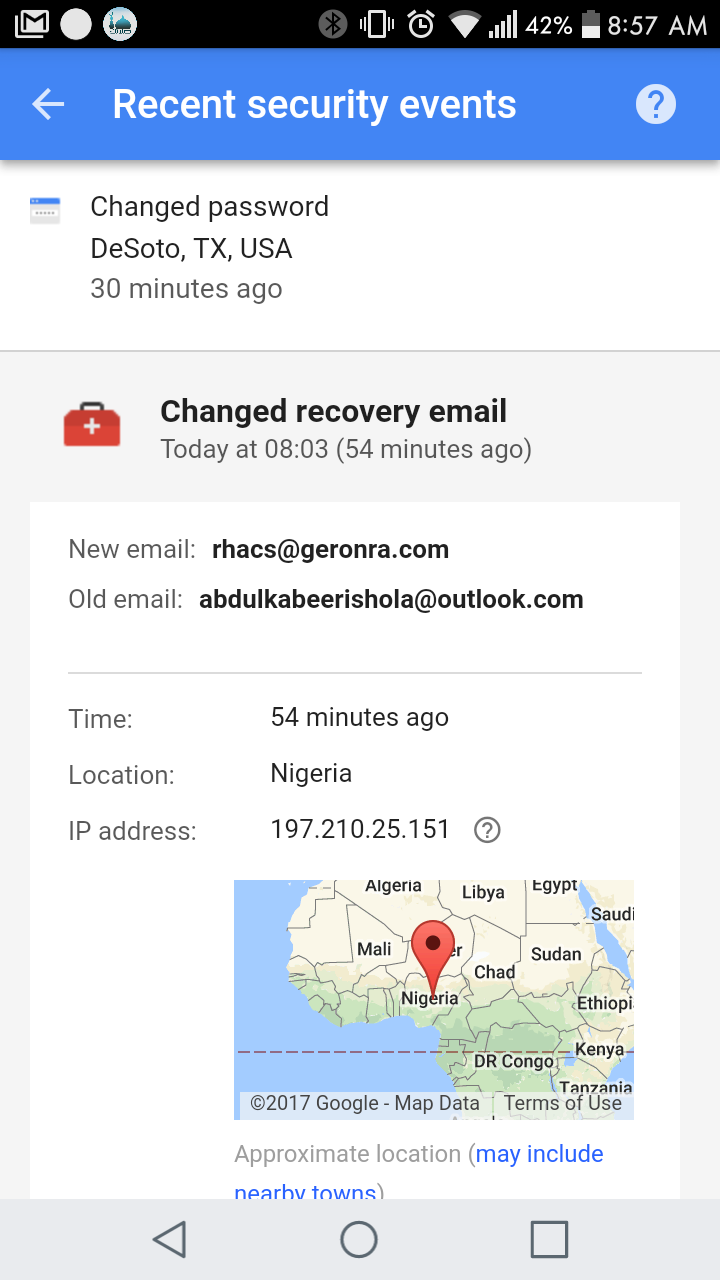Follow the "may include nearby towns" link

(x=539, y=1154)
